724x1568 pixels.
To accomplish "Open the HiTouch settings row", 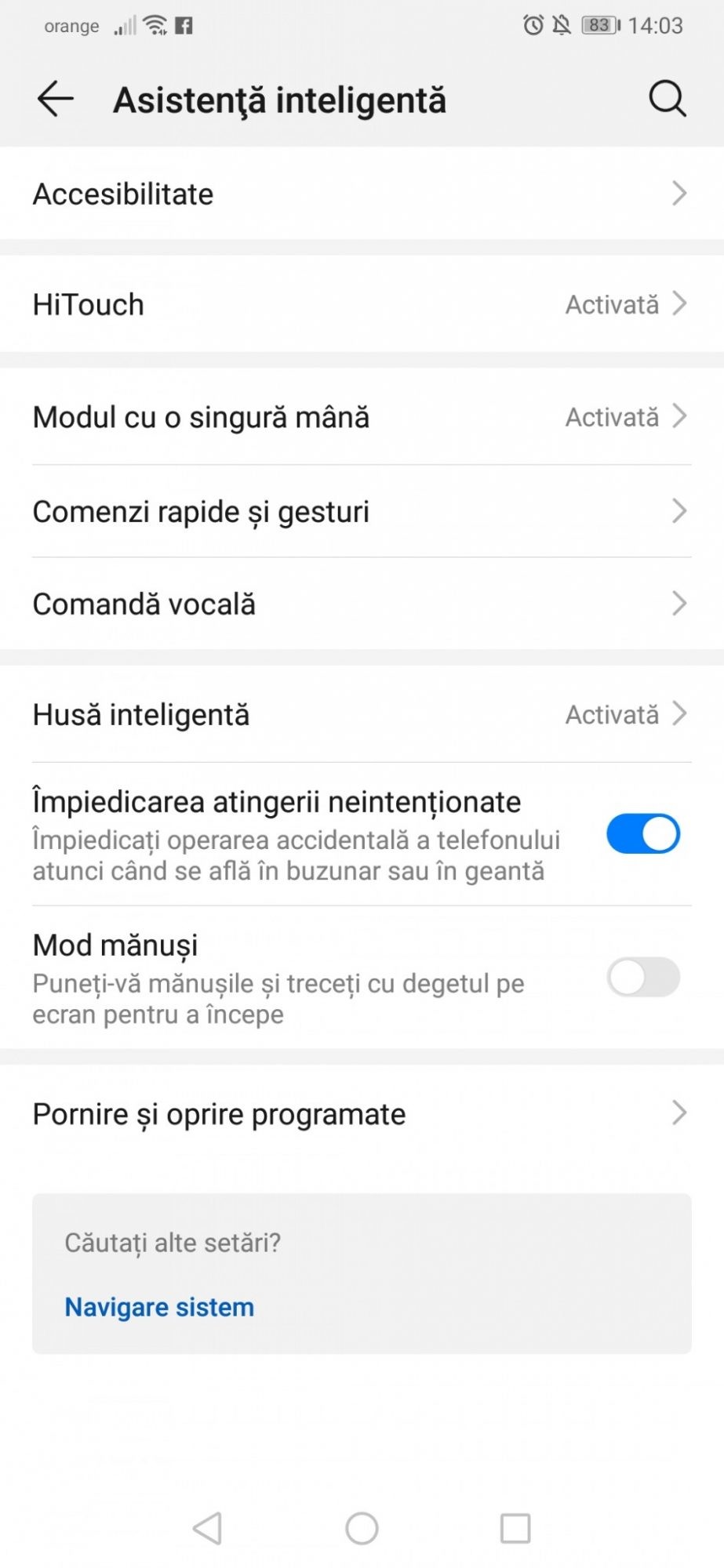I will 361,304.
